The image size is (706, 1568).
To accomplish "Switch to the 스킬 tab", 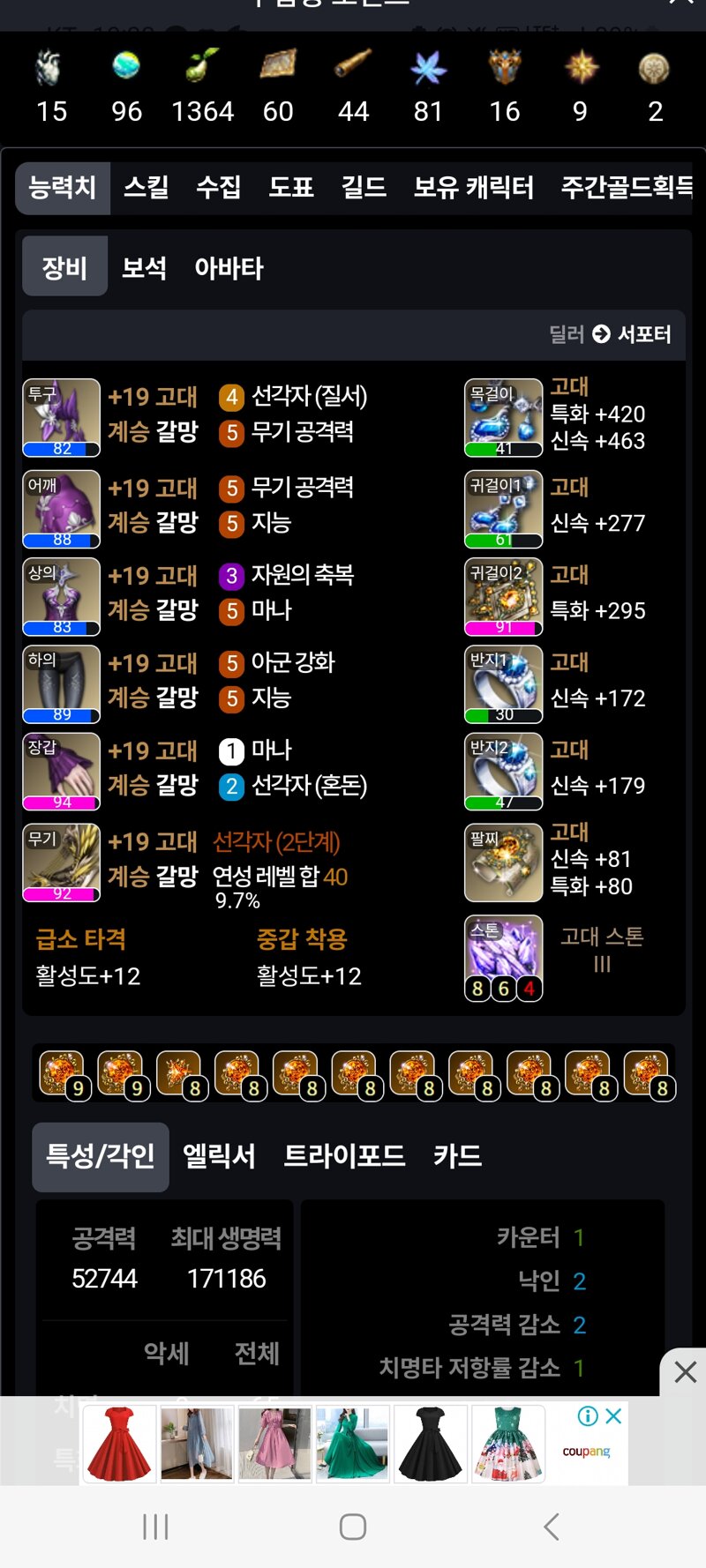I will pyautogui.click(x=146, y=187).
